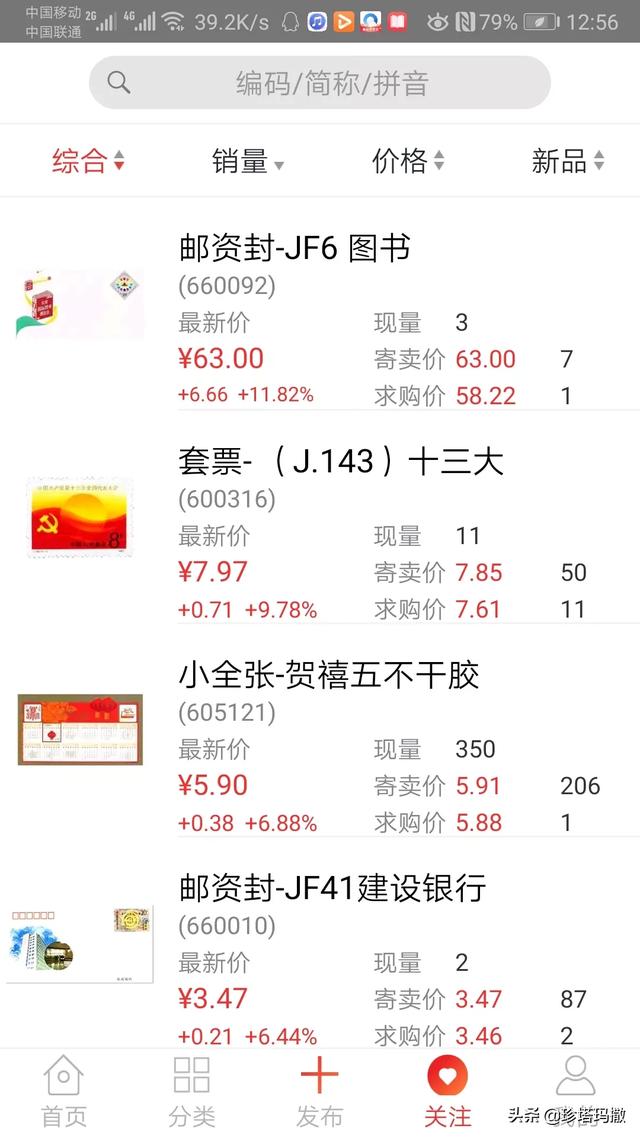Open the 关注 tab

coord(447,1092)
